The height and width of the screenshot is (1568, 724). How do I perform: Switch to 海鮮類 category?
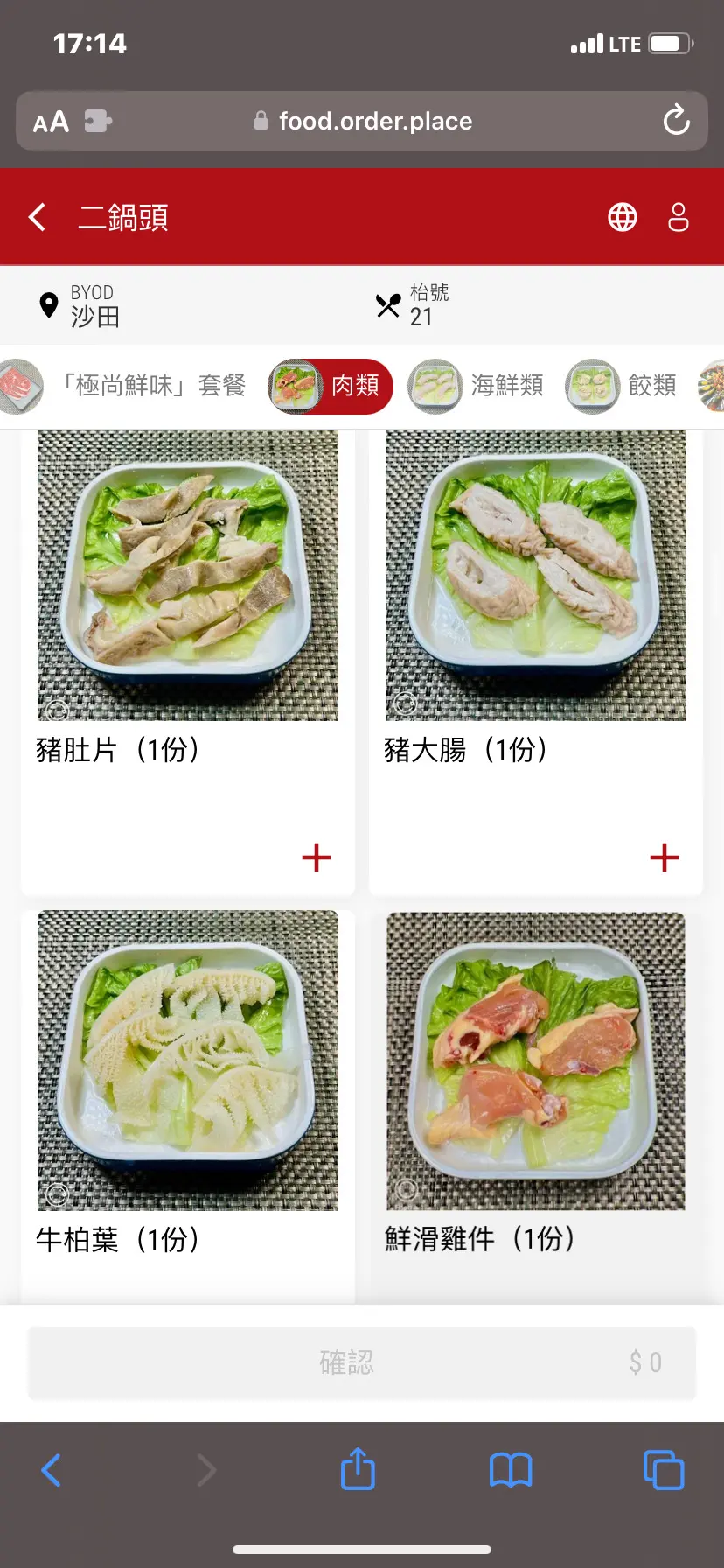(477, 386)
